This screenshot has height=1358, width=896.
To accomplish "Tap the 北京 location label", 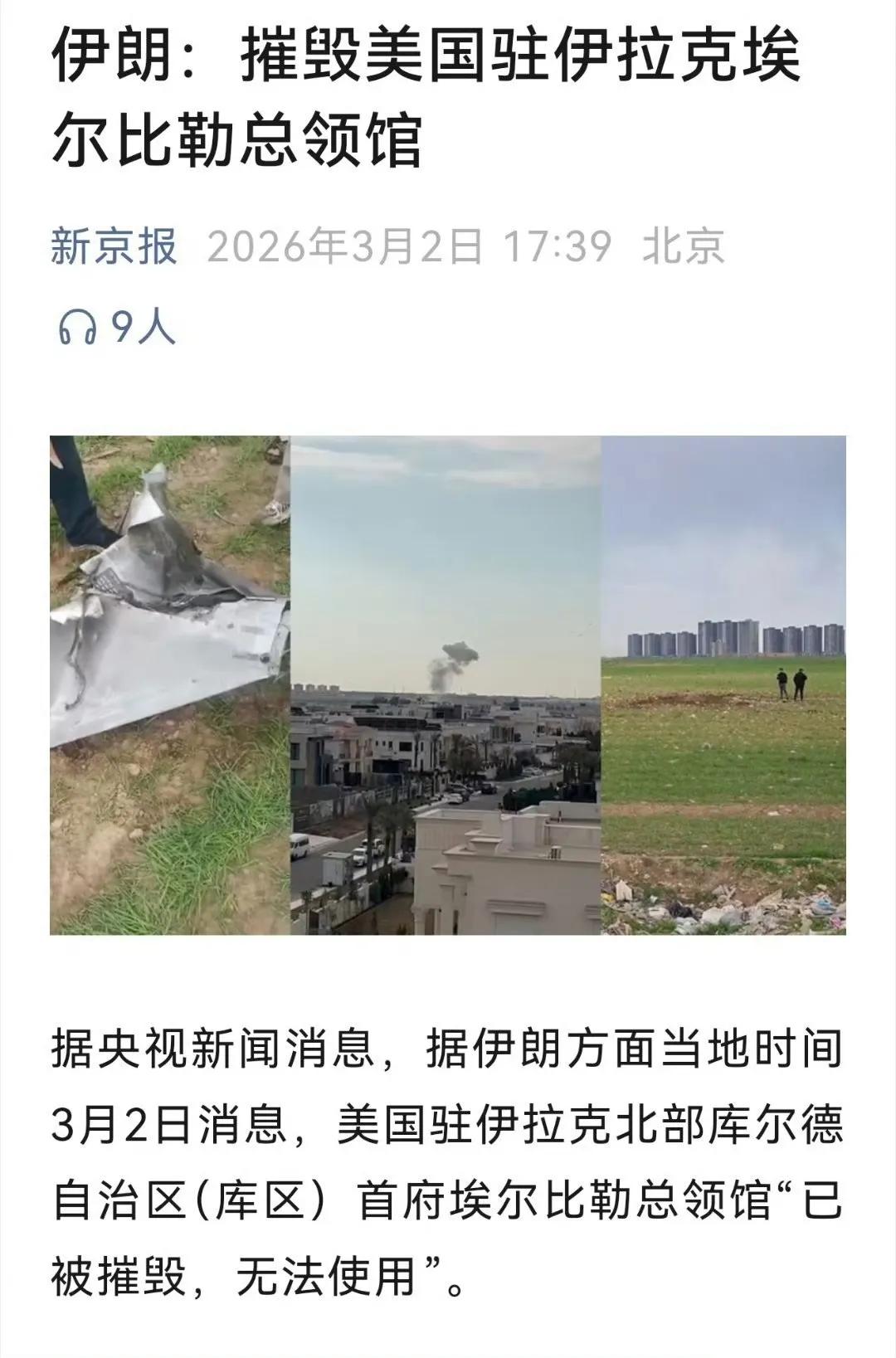I will tap(689, 245).
